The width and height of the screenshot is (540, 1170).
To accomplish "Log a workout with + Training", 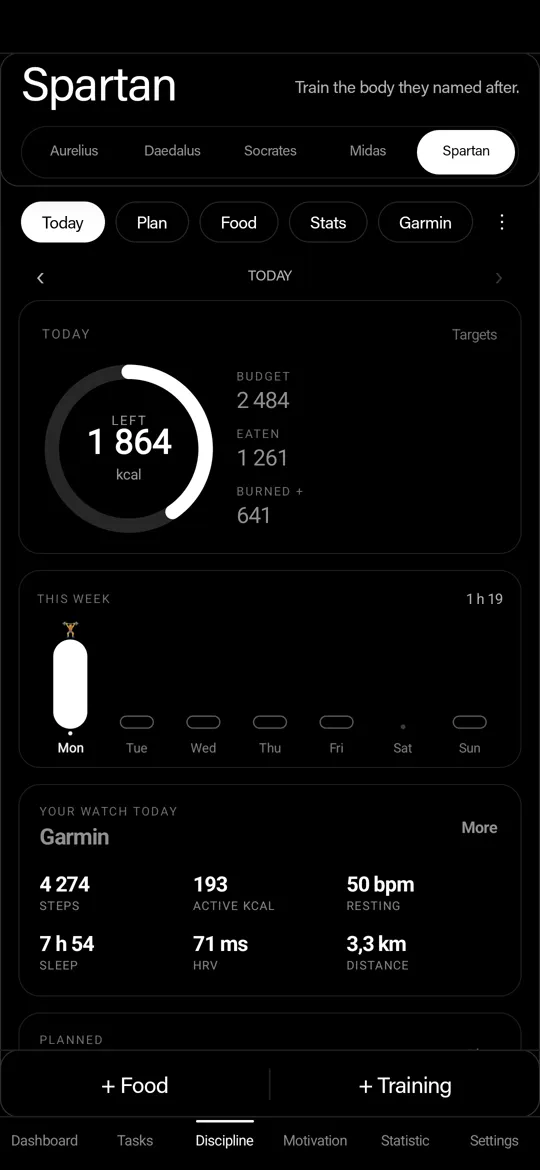I will point(405,1085).
